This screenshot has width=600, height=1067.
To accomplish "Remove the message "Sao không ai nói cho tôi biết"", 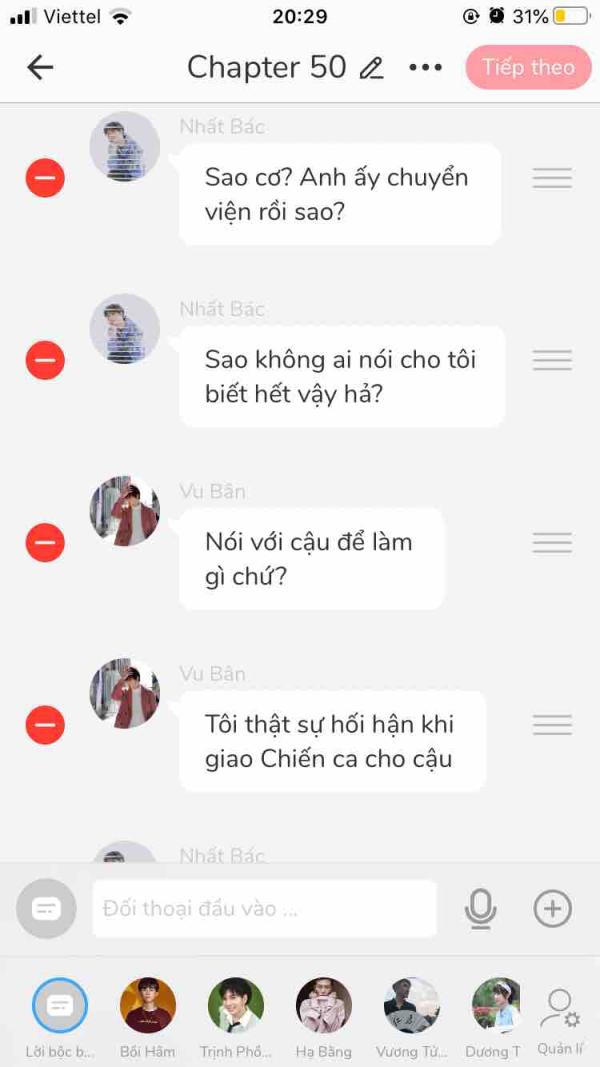I will pyautogui.click(x=45, y=360).
